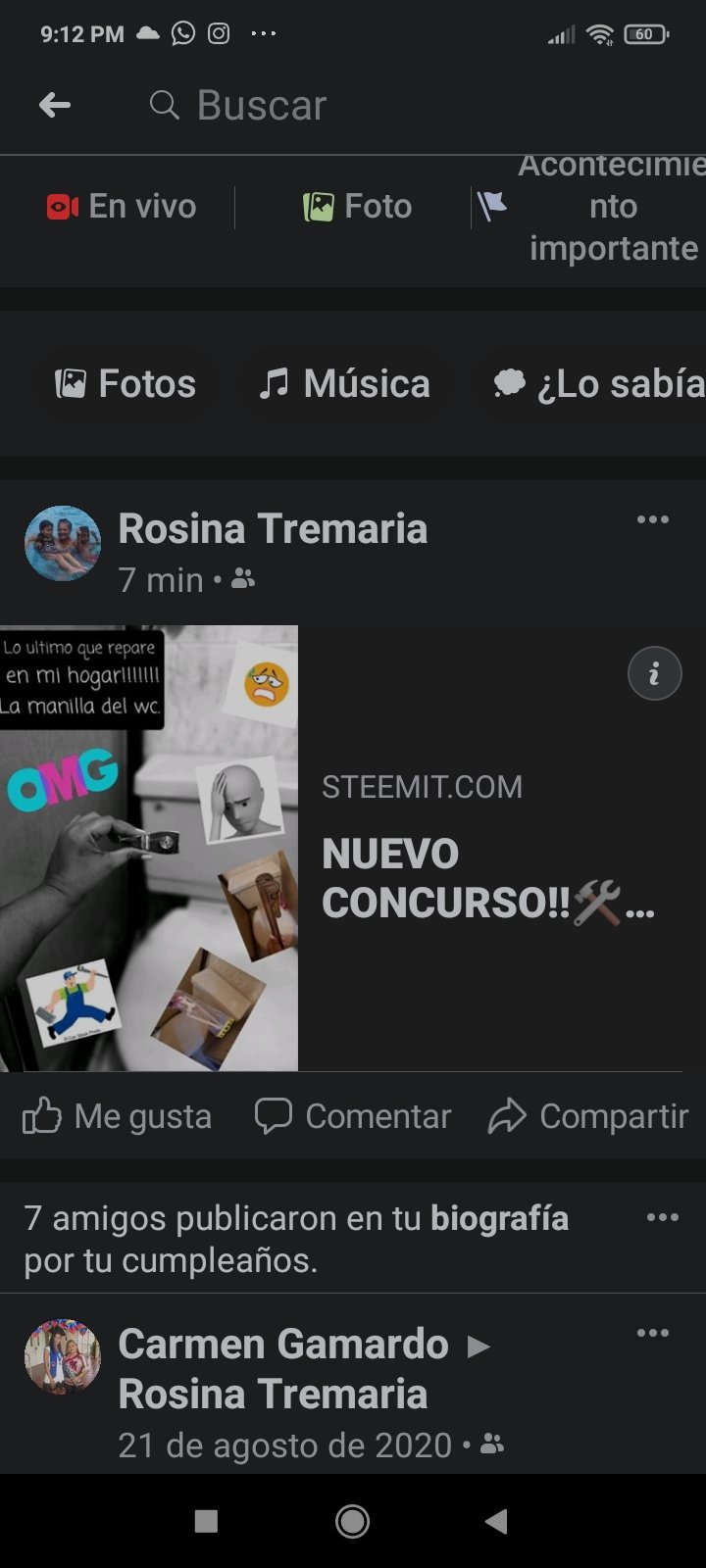Comment on the Steemit post
This screenshot has width=706, height=1568.
[352, 1116]
